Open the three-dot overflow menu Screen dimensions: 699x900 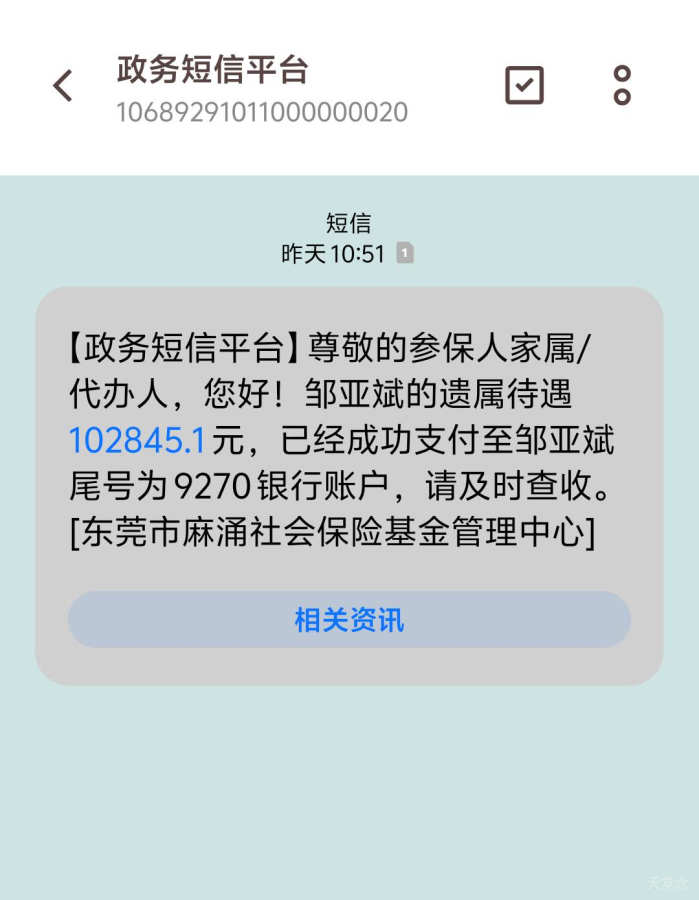click(x=622, y=86)
